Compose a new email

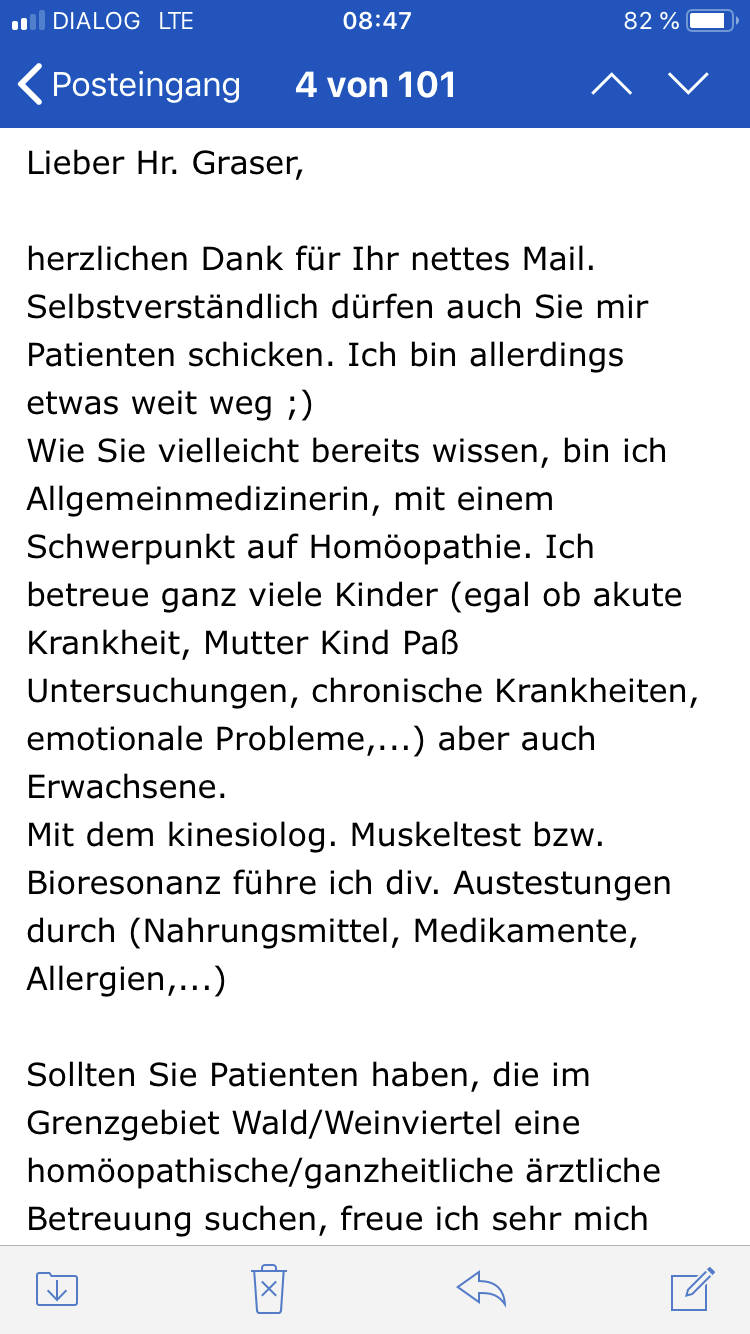click(692, 1288)
